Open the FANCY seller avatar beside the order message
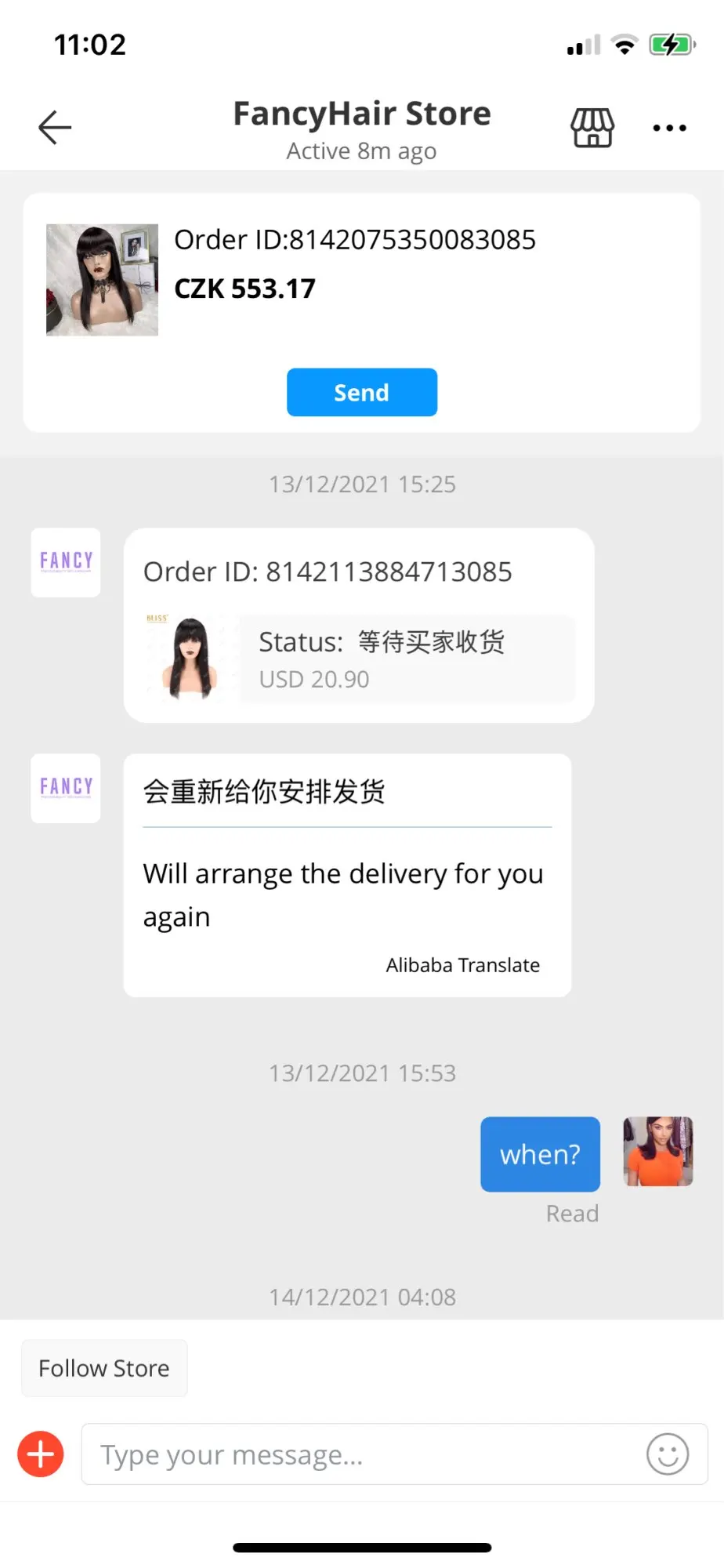This screenshot has height=1568, width=724. click(x=66, y=562)
